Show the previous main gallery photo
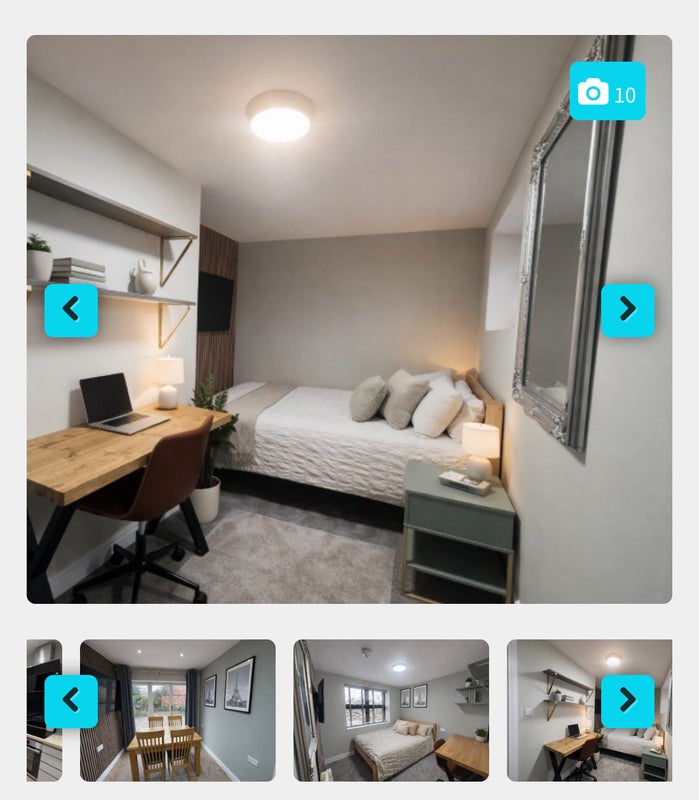Image resolution: width=699 pixels, height=800 pixels. [x=71, y=310]
